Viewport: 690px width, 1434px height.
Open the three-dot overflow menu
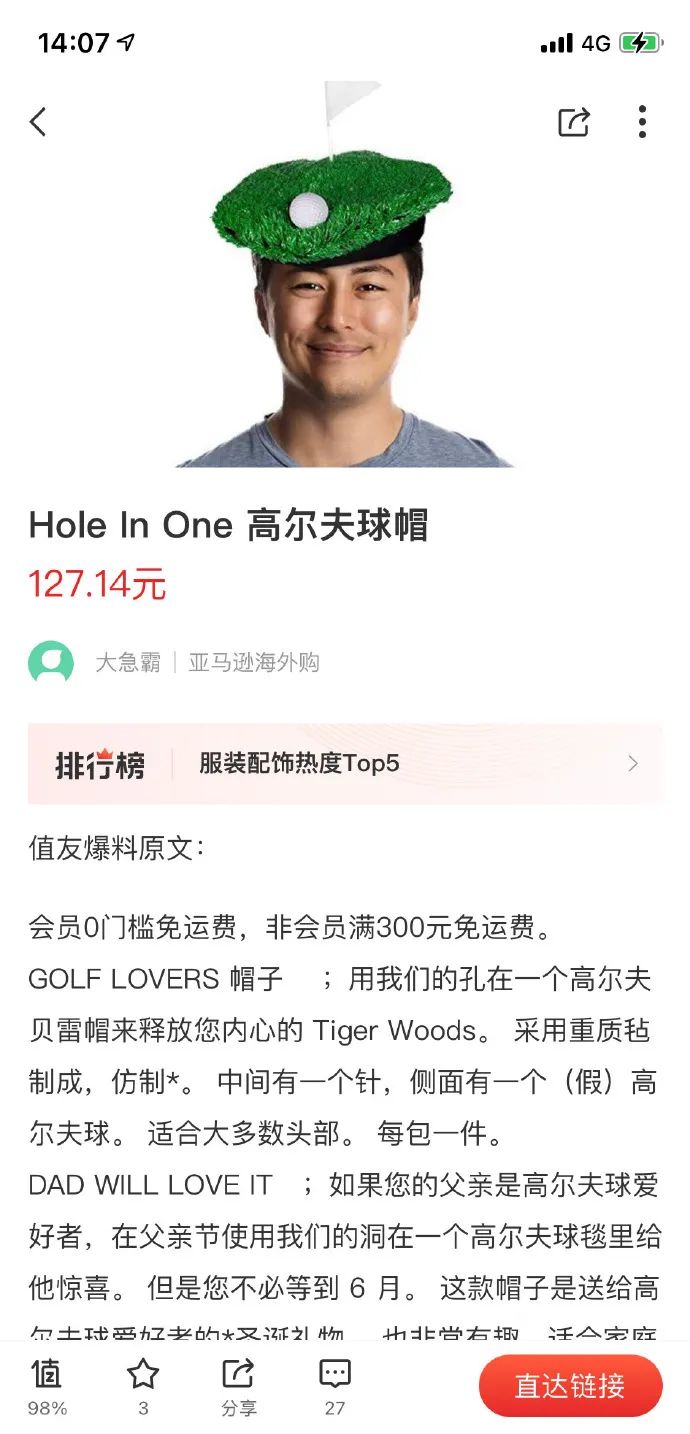point(642,122)
